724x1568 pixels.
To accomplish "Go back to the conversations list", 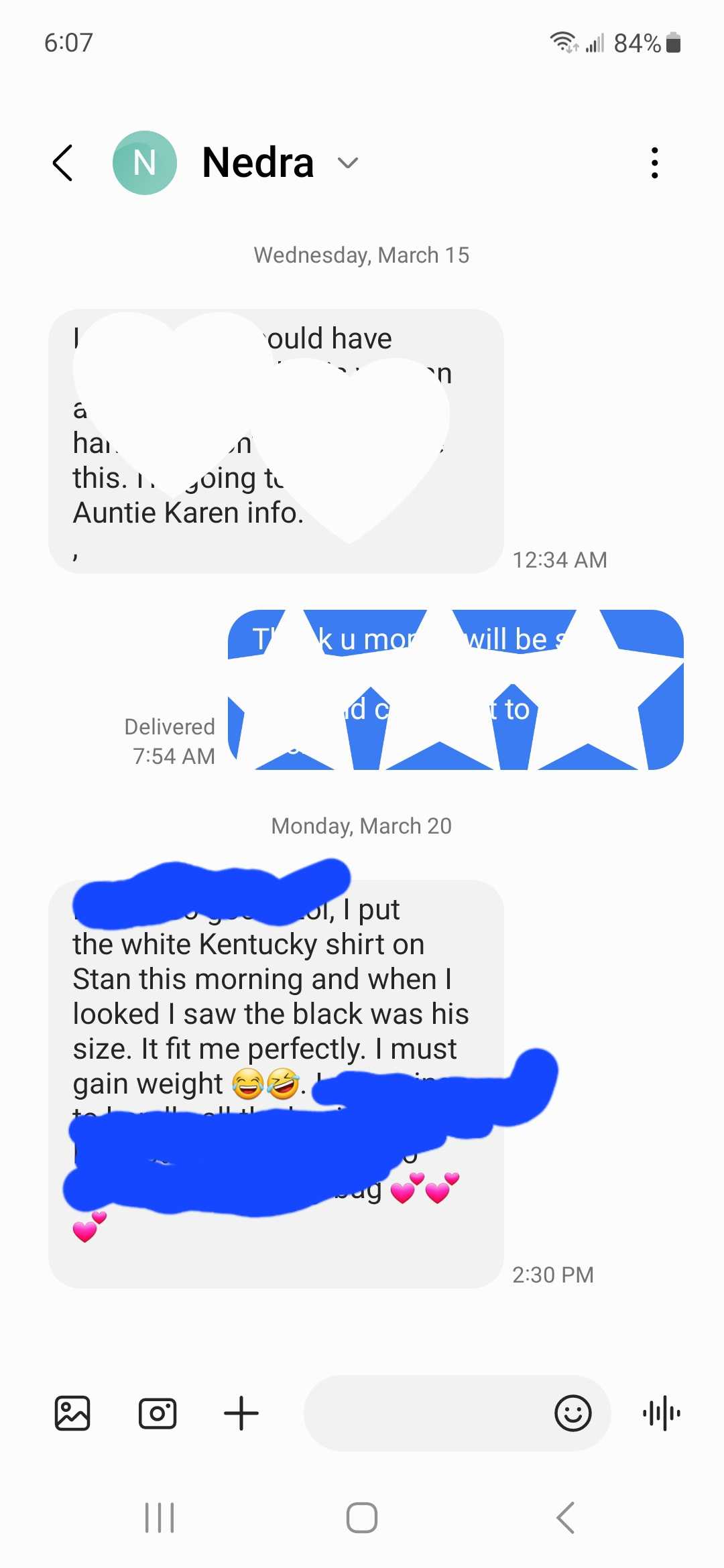I will (x=62, y=163).
